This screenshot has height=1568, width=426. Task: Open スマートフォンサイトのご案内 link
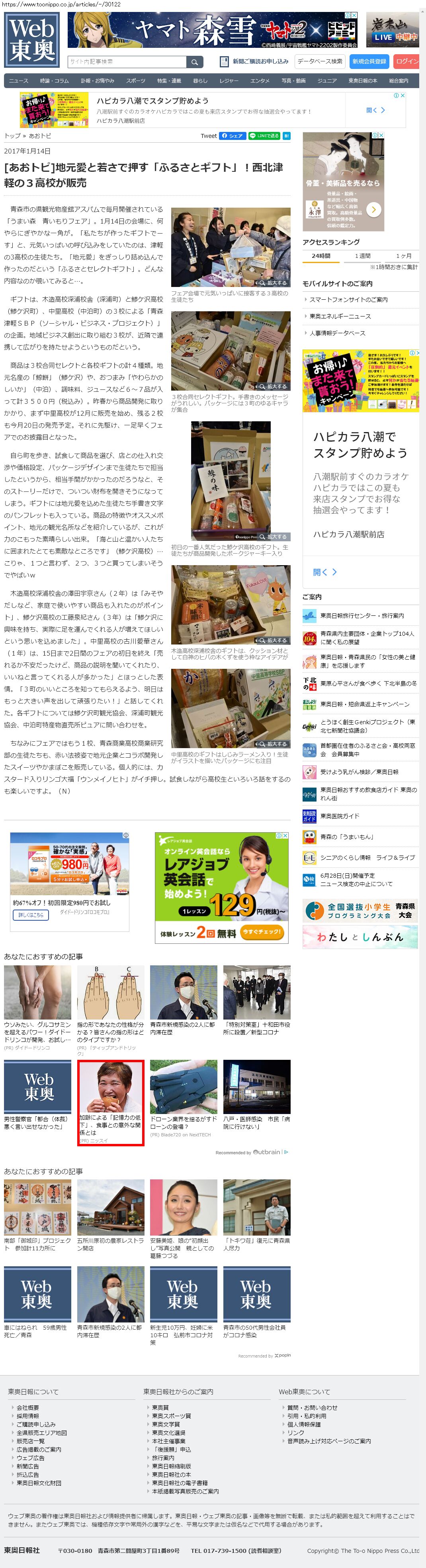click(348, 299)
